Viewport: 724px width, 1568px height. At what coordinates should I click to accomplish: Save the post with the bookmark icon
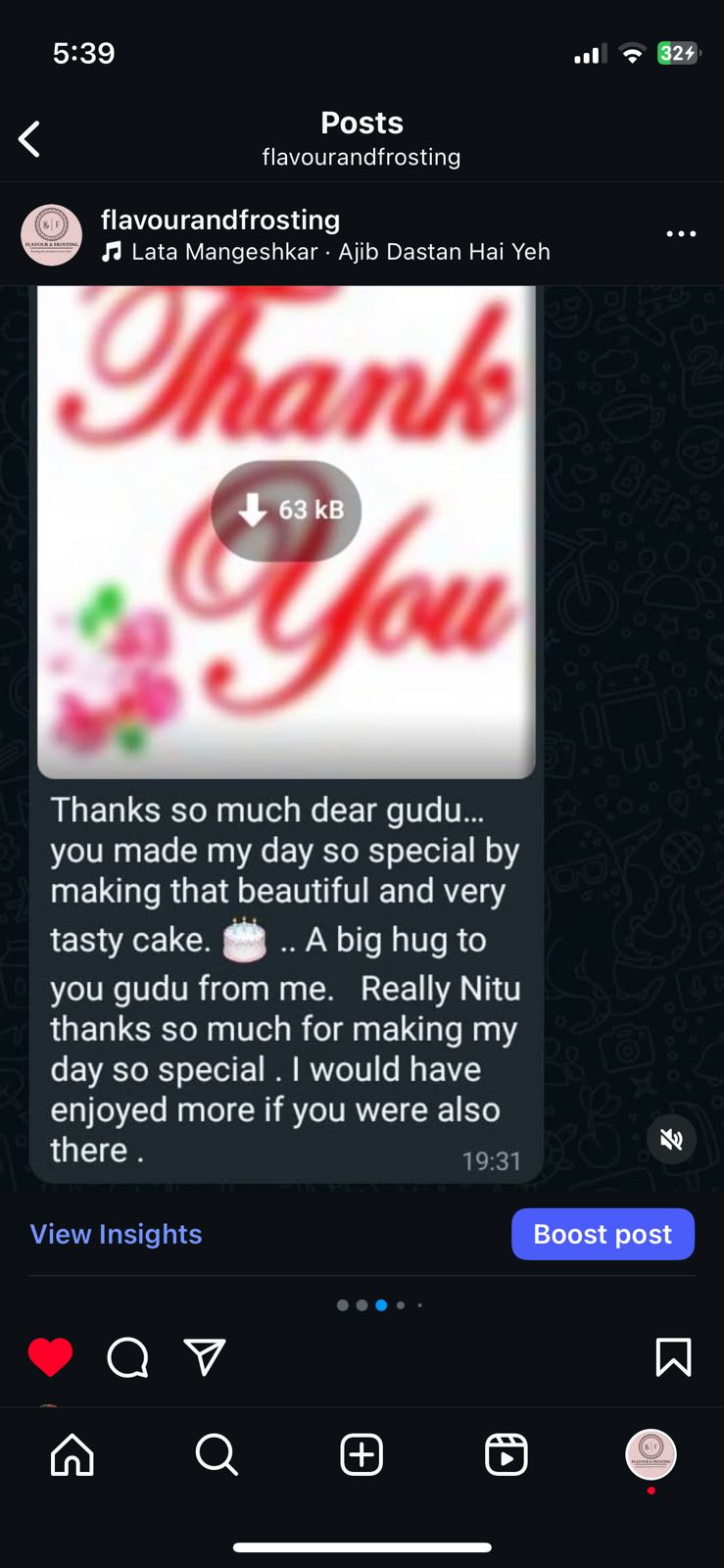[673, 1357]
